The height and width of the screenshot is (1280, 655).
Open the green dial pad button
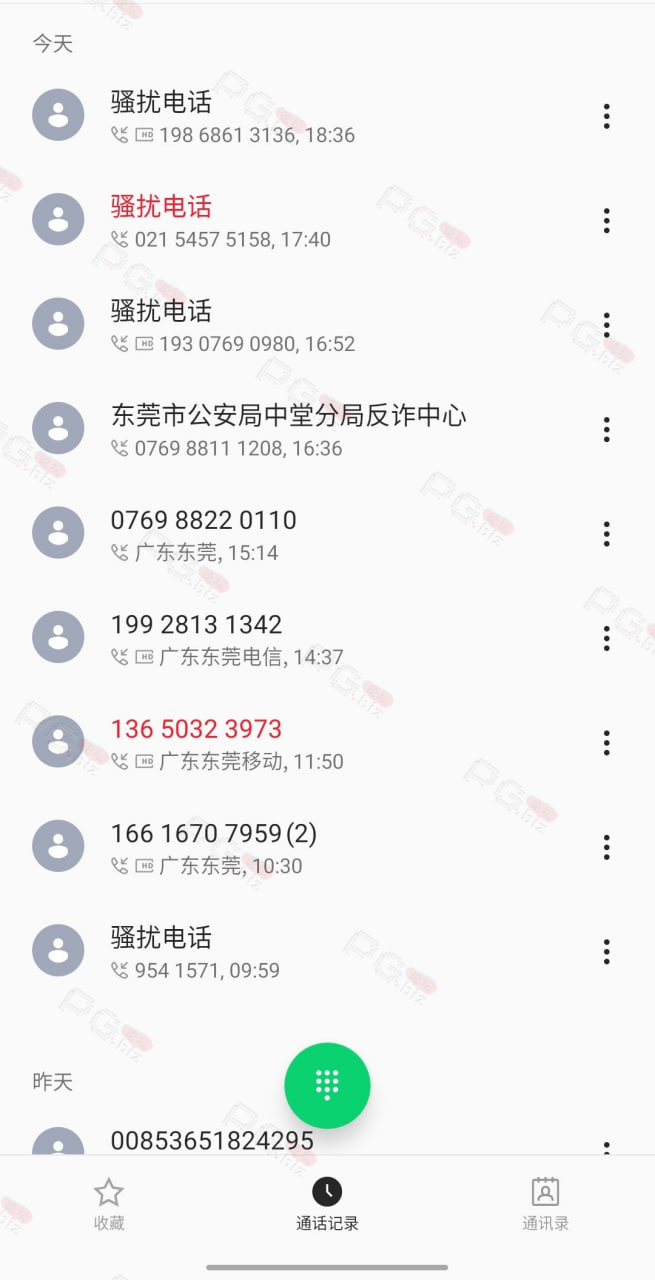pos(327,1085)
